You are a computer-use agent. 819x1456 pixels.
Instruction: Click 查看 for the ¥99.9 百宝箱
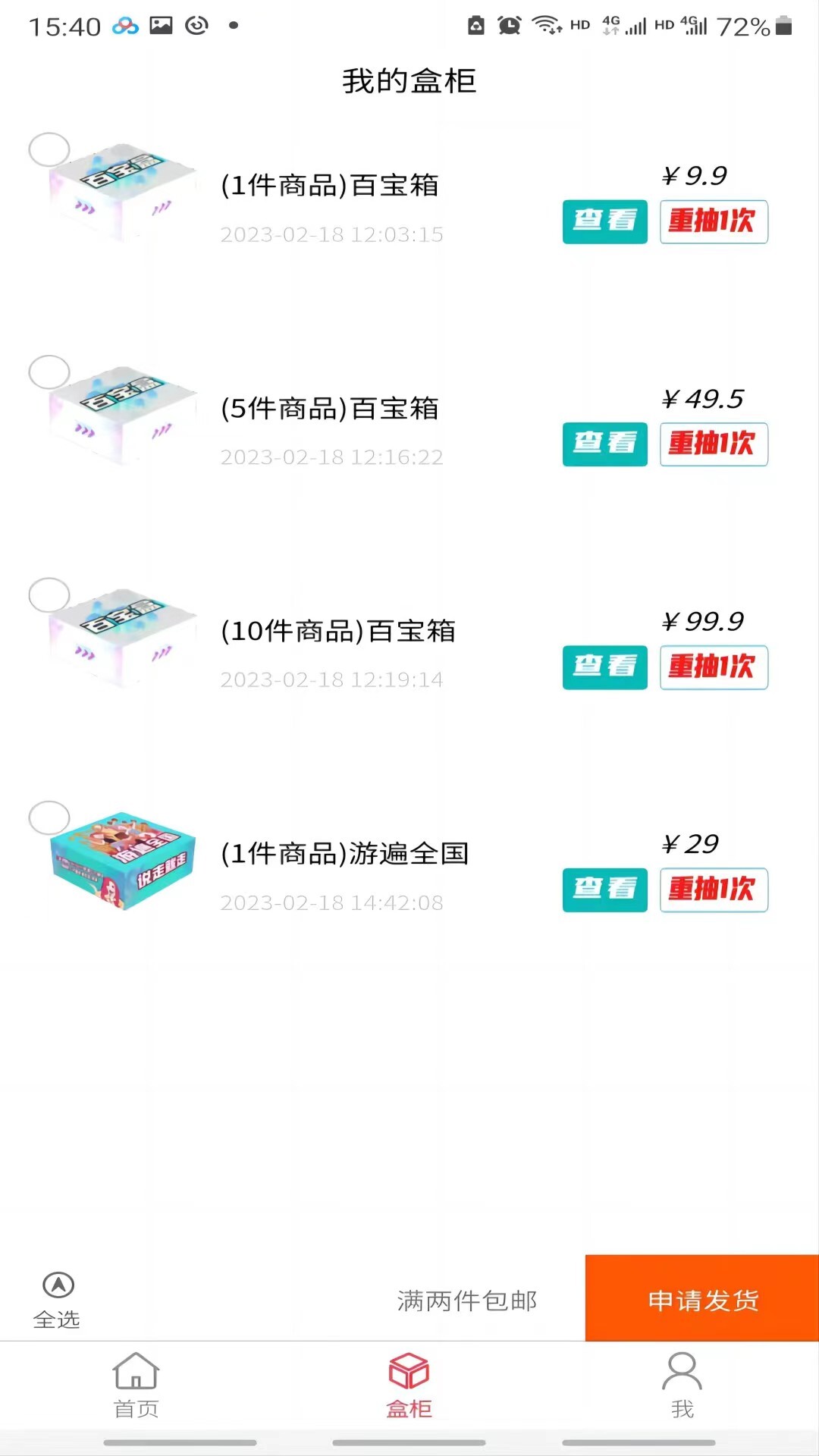(604, 667)
